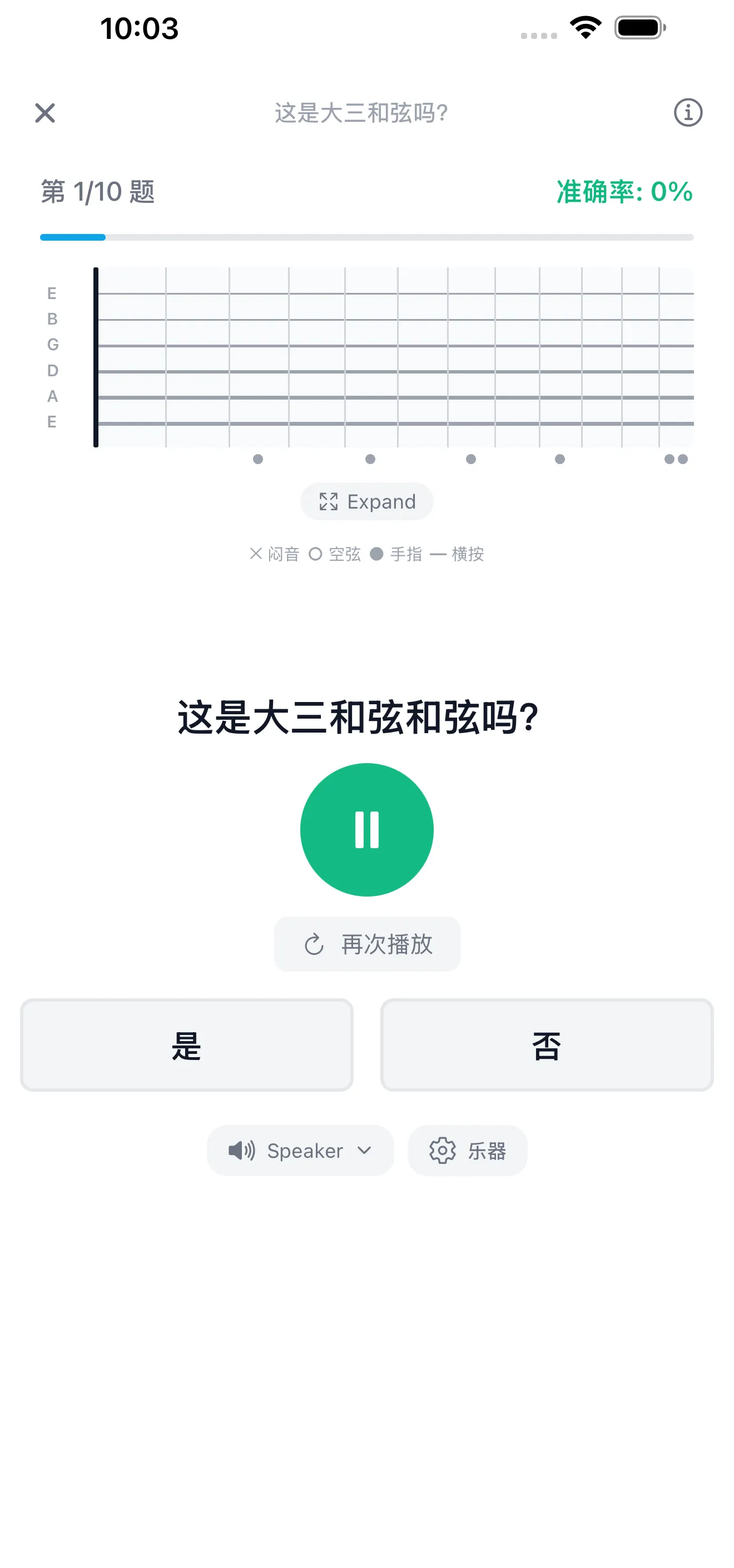Click the gear icon next to 乐器

pyautogui.click(x=442, y=1151)
